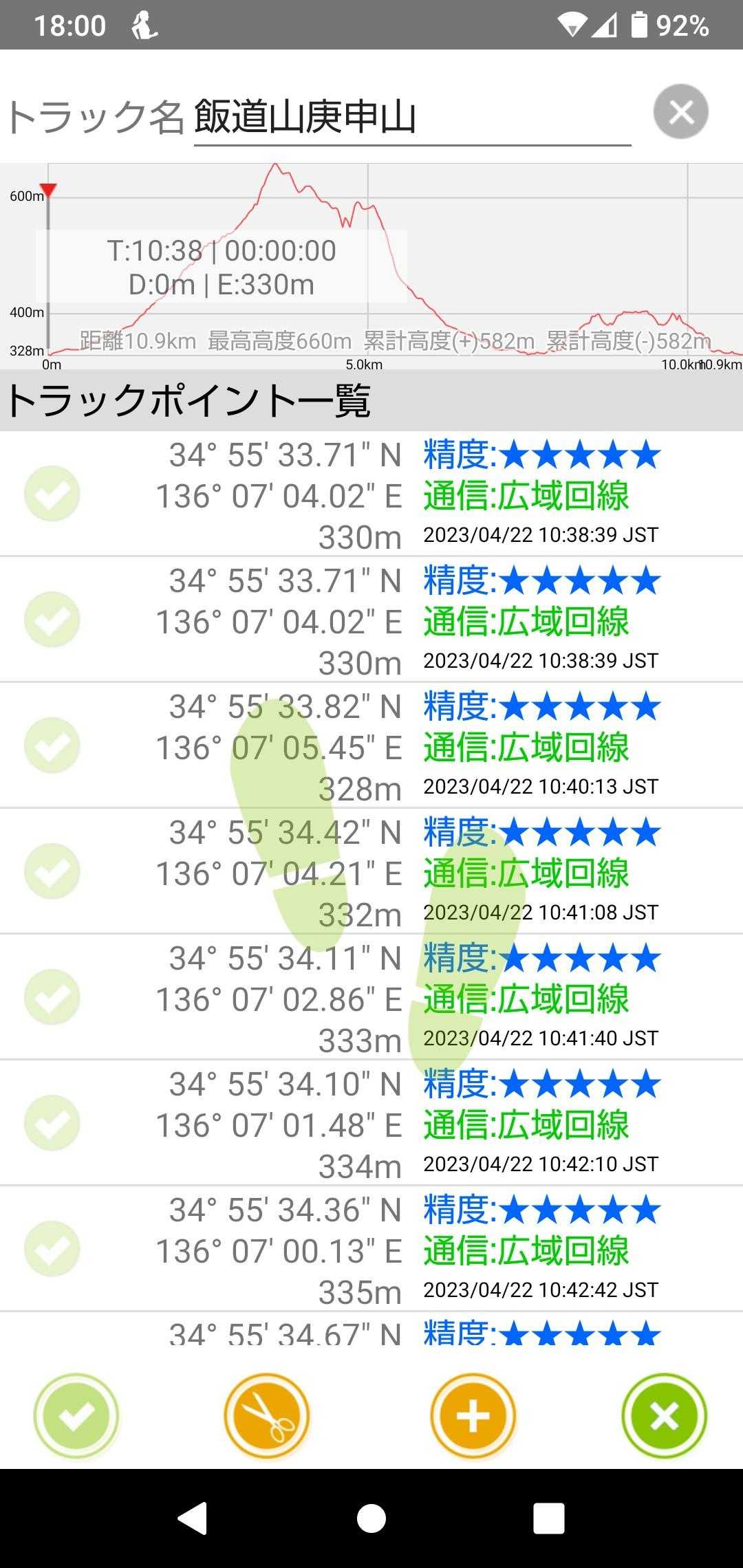Return to the home screen
Viewport: 743px width, 1568px height.
pos(371,1518)
